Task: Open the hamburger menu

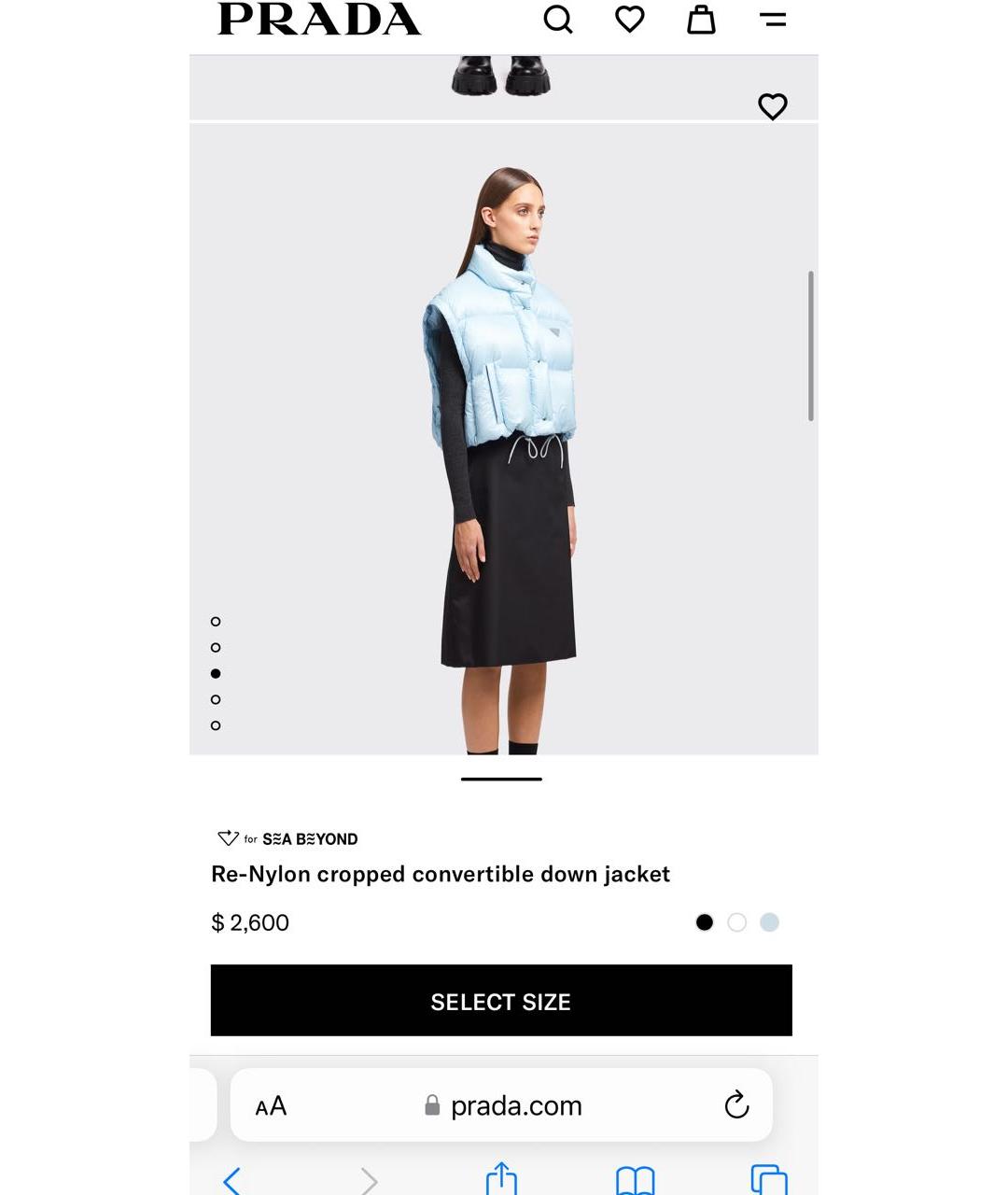Action: pos(773,19)
